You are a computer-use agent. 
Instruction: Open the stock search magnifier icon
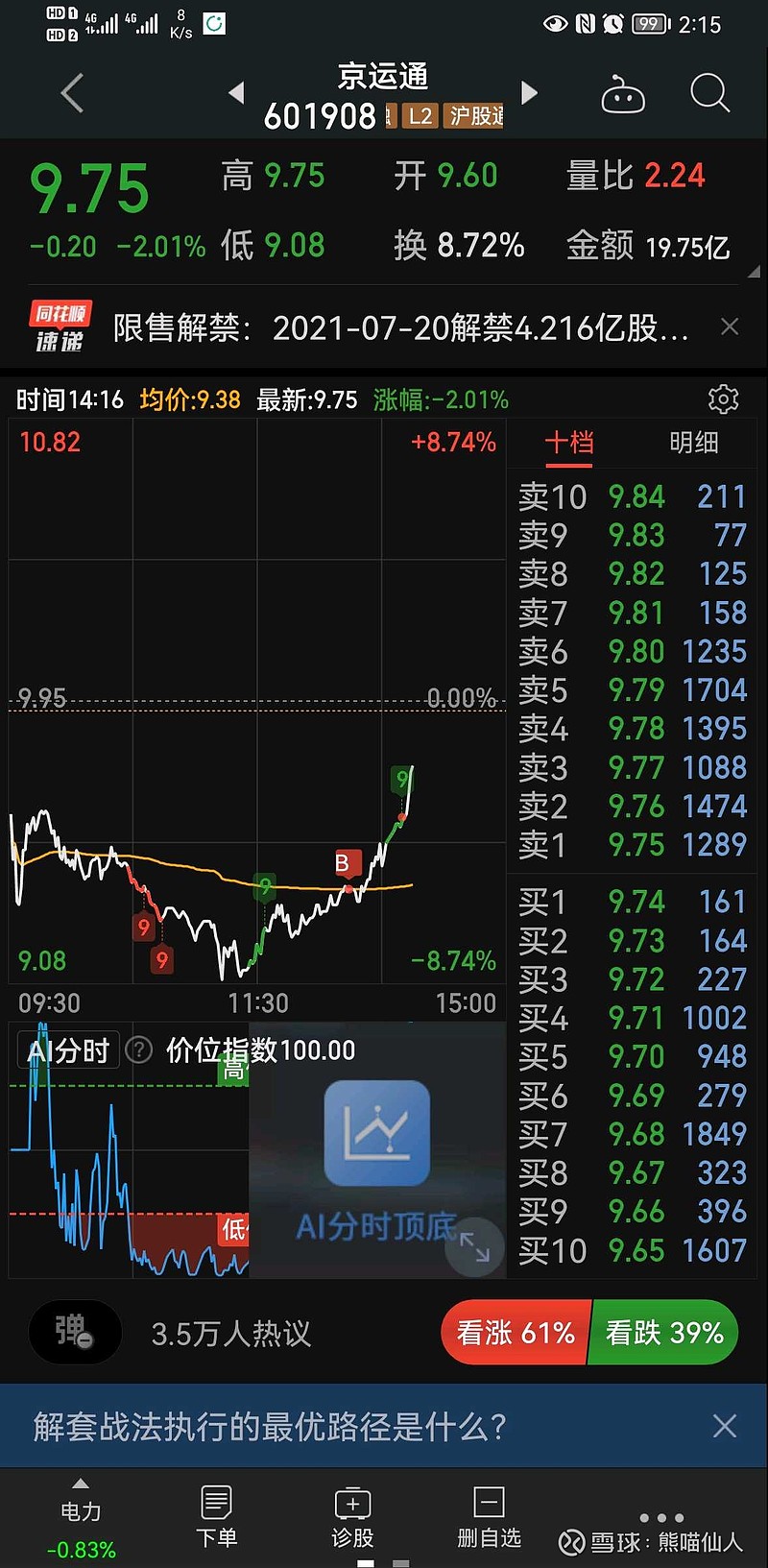click(710, 93)
